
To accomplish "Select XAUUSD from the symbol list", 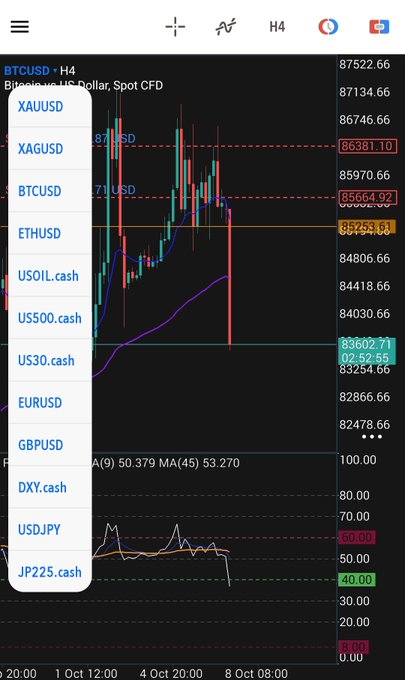I will coord(50,107).
